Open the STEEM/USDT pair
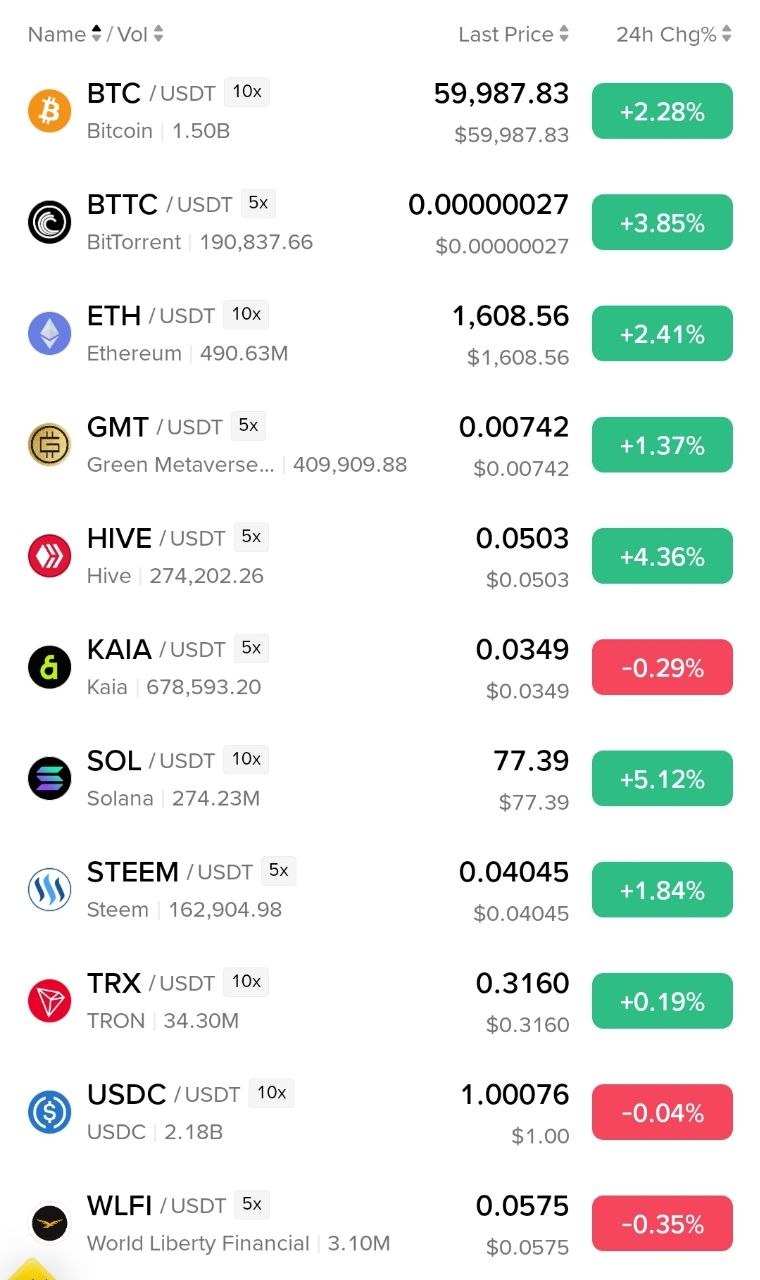The width and height of the screenshot is (760, 1280). pos(380,890)
